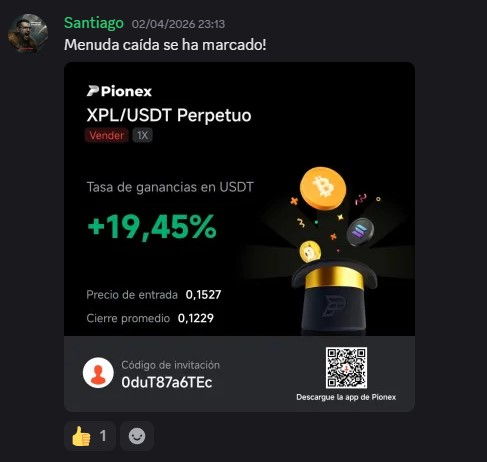Tap the username Santiago
The height and width of the screenshot is (462, 487).
point(94,23)
